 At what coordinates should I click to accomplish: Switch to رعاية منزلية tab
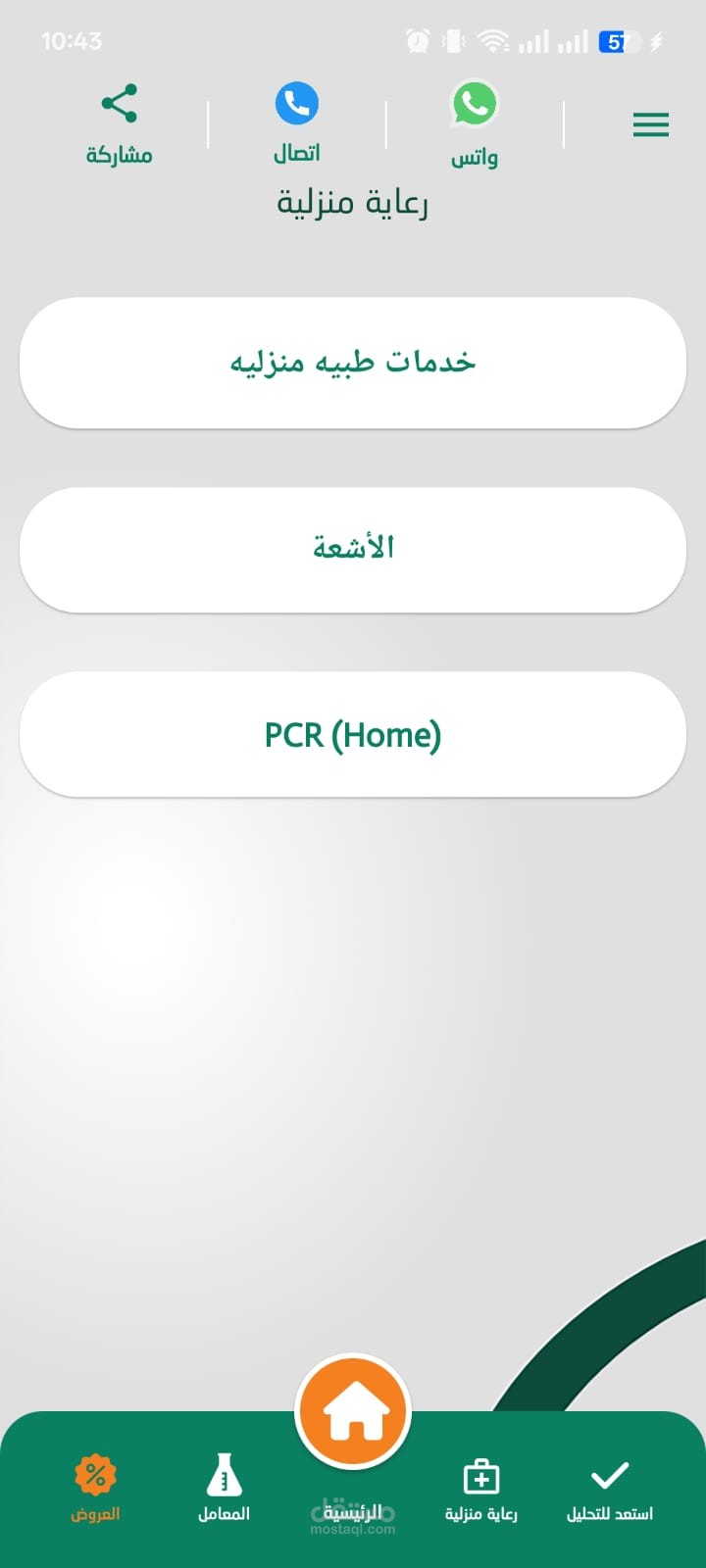(x=480, y=1490)
